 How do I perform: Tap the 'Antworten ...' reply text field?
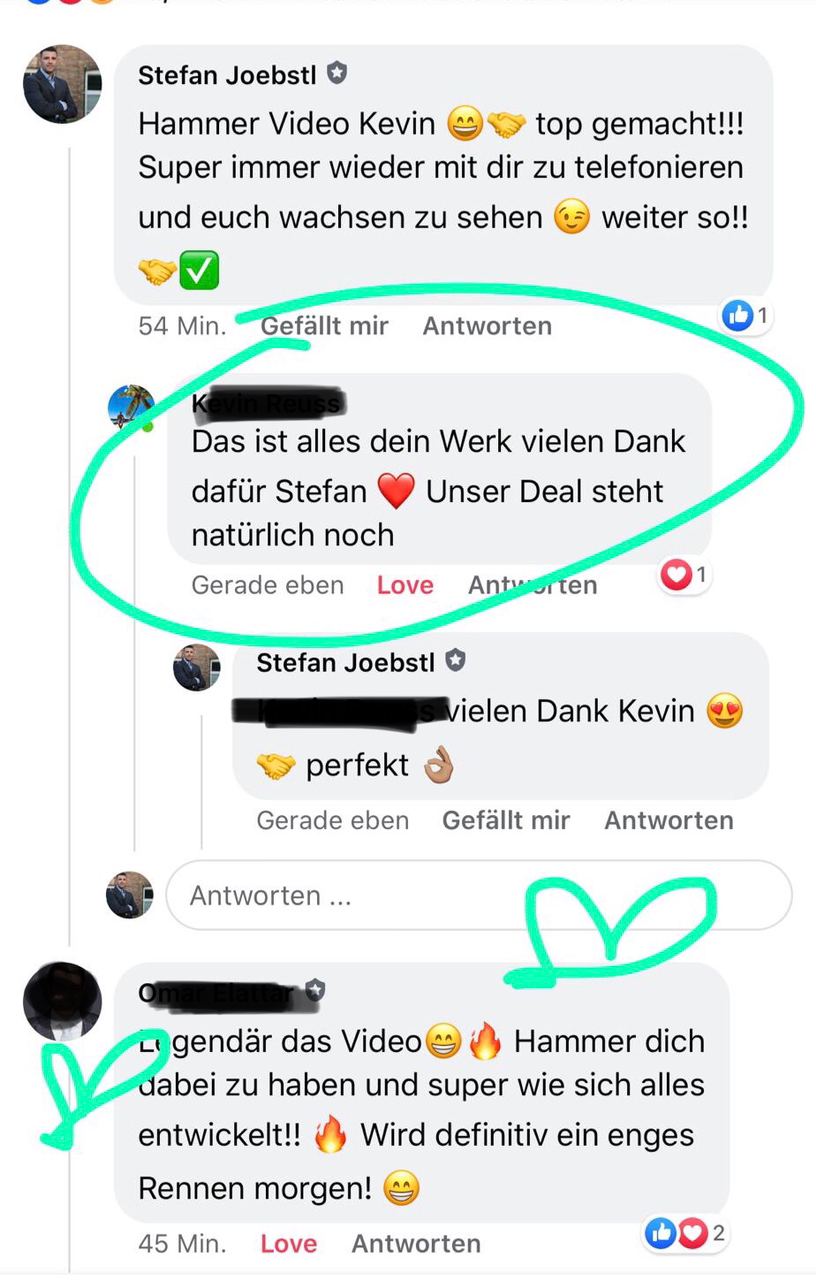tap(478, 895)
